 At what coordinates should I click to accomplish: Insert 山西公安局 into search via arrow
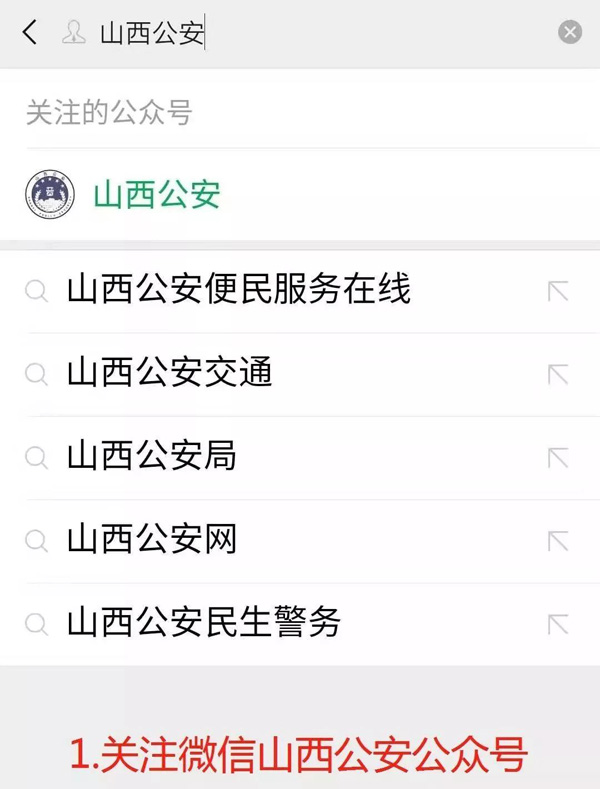pos(558,458)
